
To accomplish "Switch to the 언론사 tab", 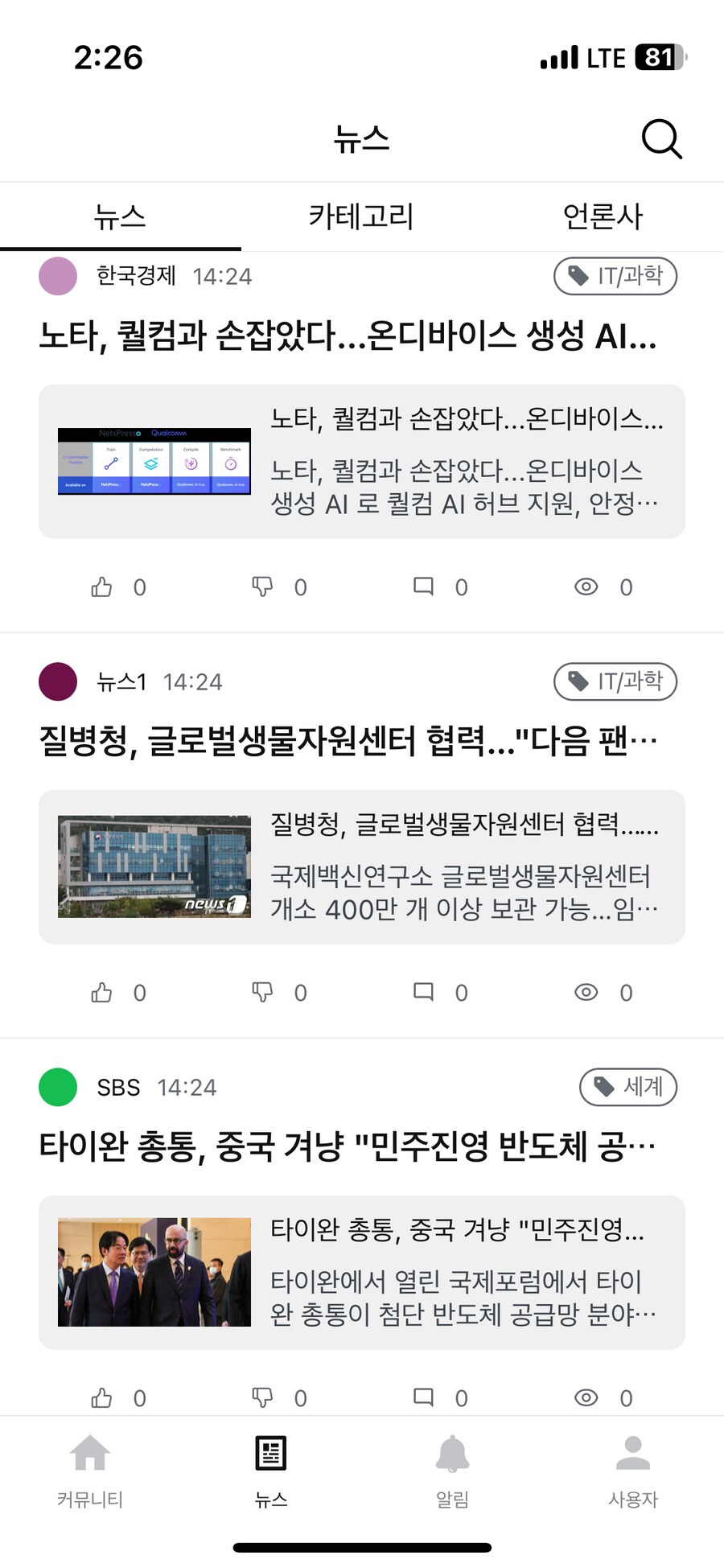I will pyautogui.click(x=602, y=216).
